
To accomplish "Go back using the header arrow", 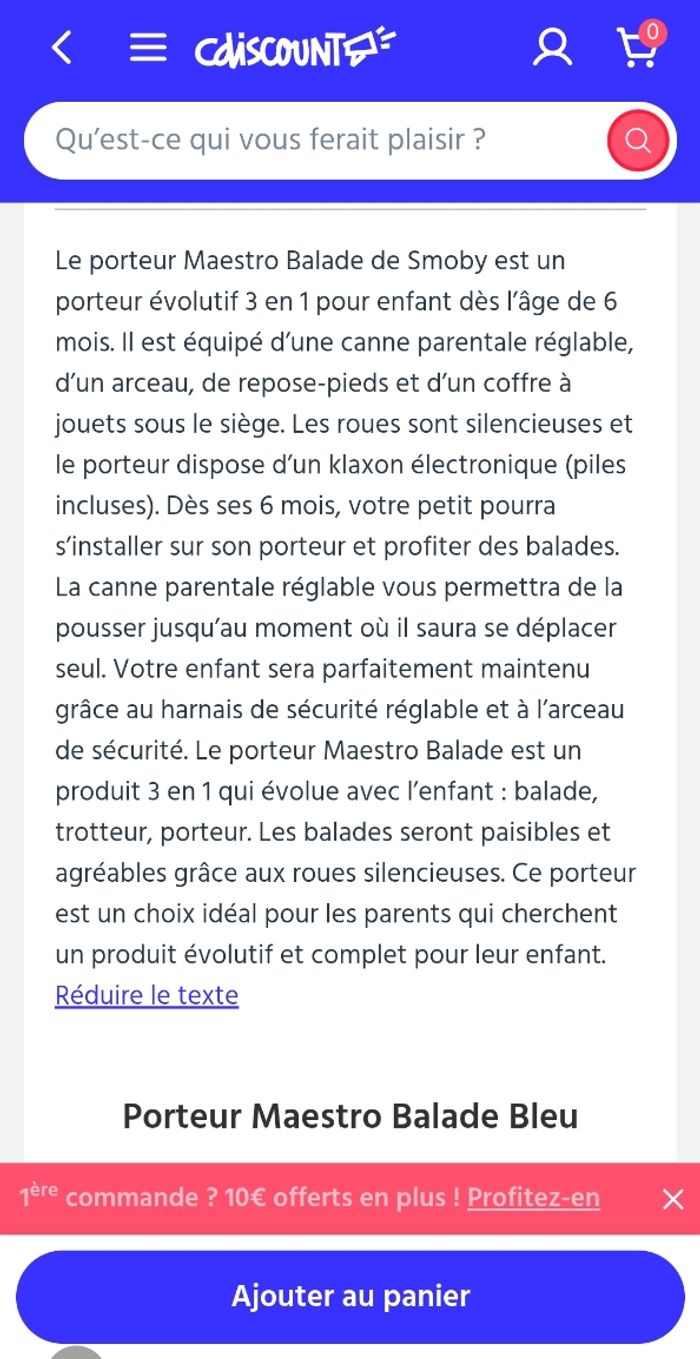I will point(62,47).
